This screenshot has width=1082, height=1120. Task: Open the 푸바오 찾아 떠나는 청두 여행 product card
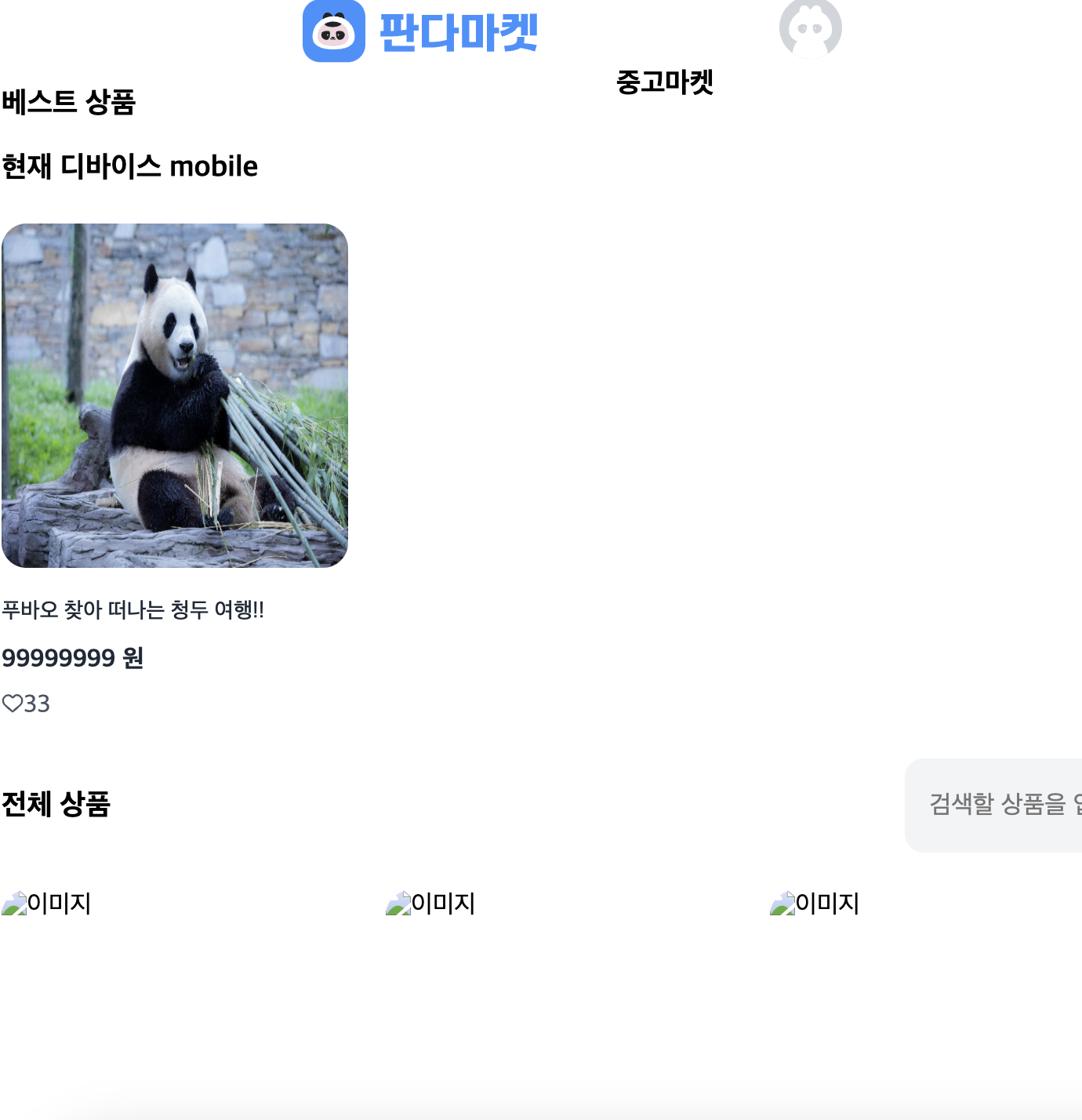point(175,396)
